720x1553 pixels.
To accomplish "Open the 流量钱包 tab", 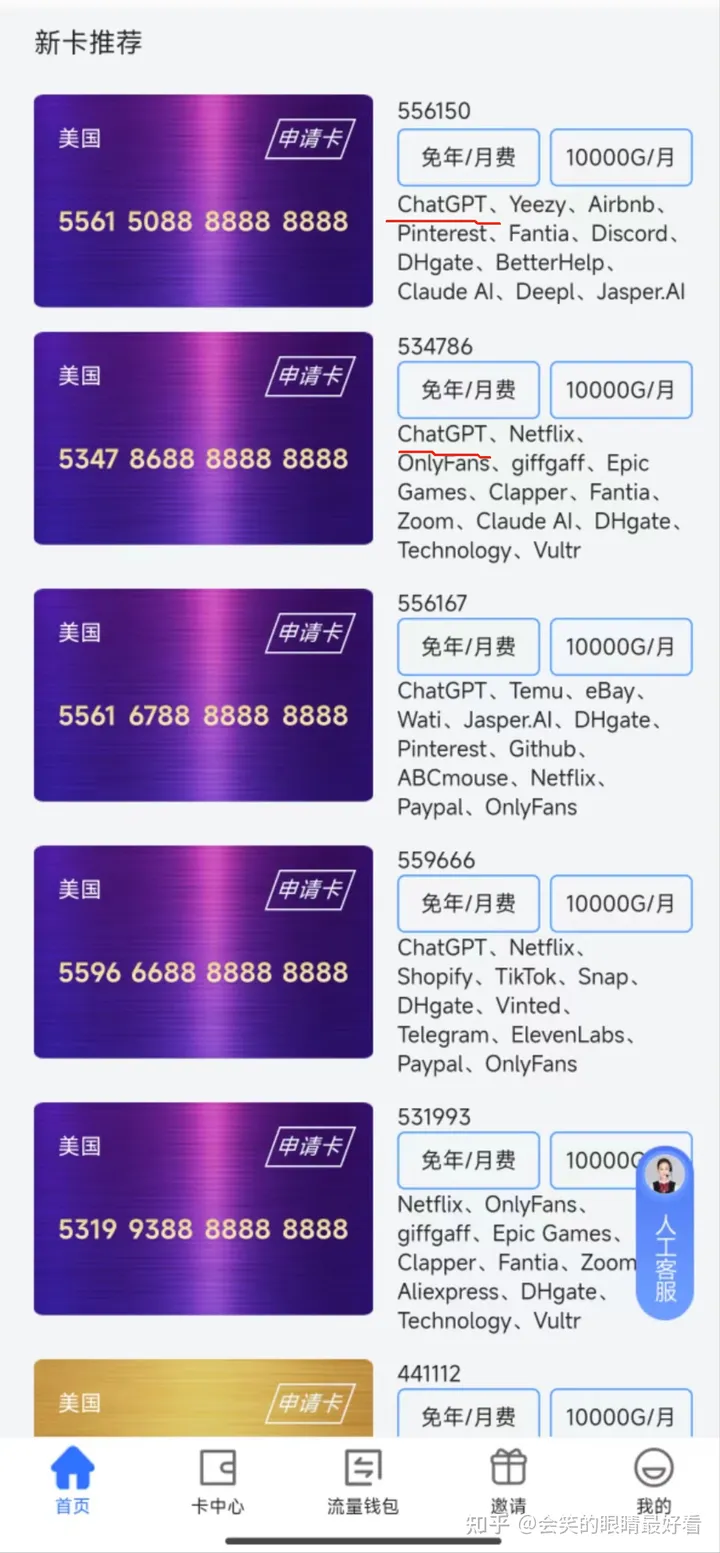I will tap(362, 1481).
